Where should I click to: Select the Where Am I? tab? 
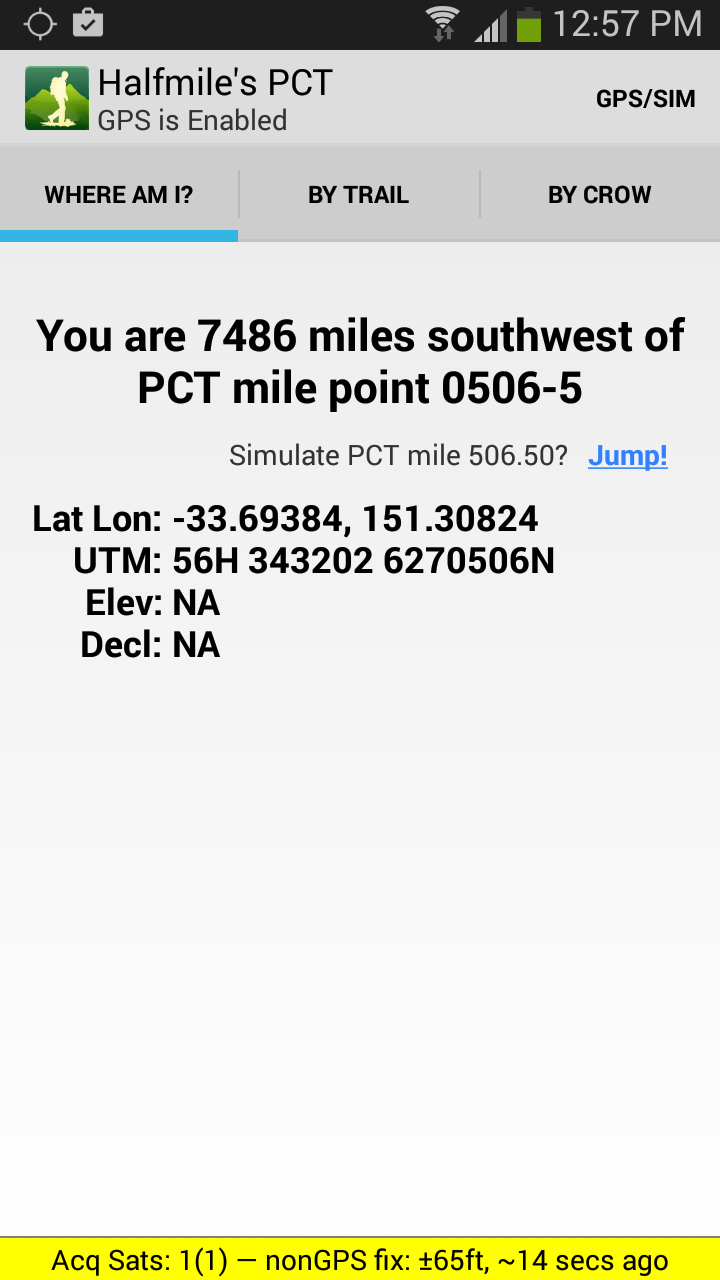point(119,195)
